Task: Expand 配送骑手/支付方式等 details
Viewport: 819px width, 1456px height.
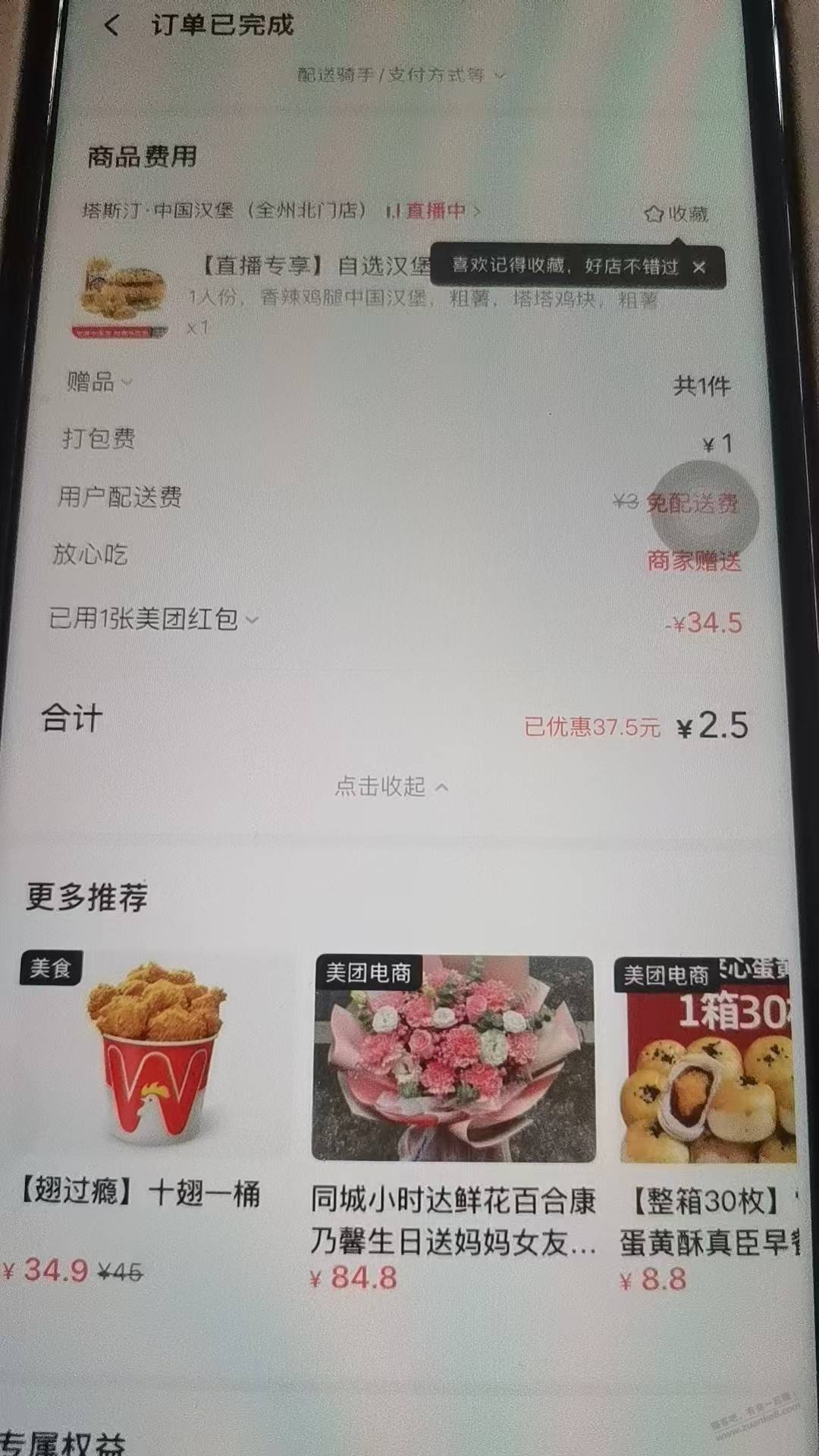Action: point(400,75)
